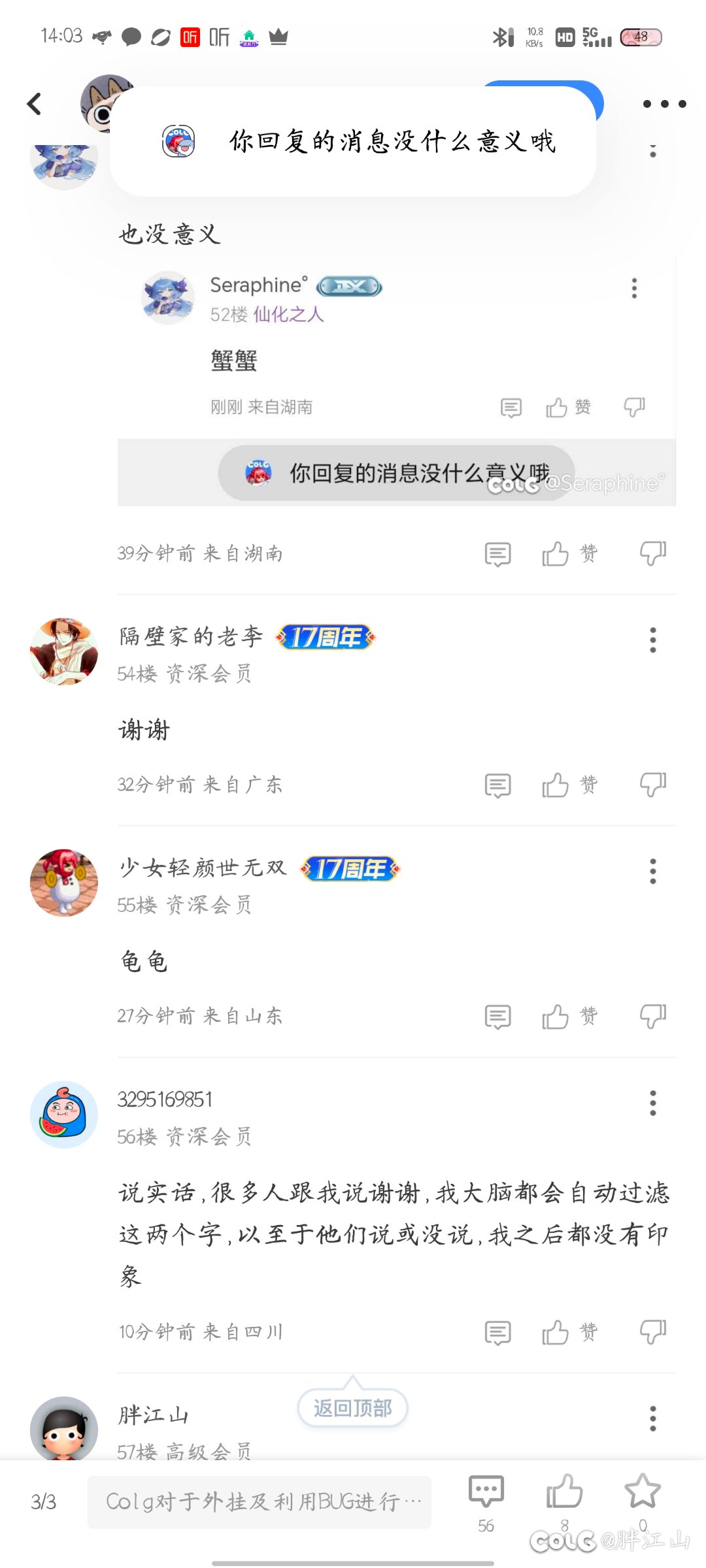Dislike the 39分钟前 comment from 湖南
The width and height of the screenshot is (706, 1568).
652,553
